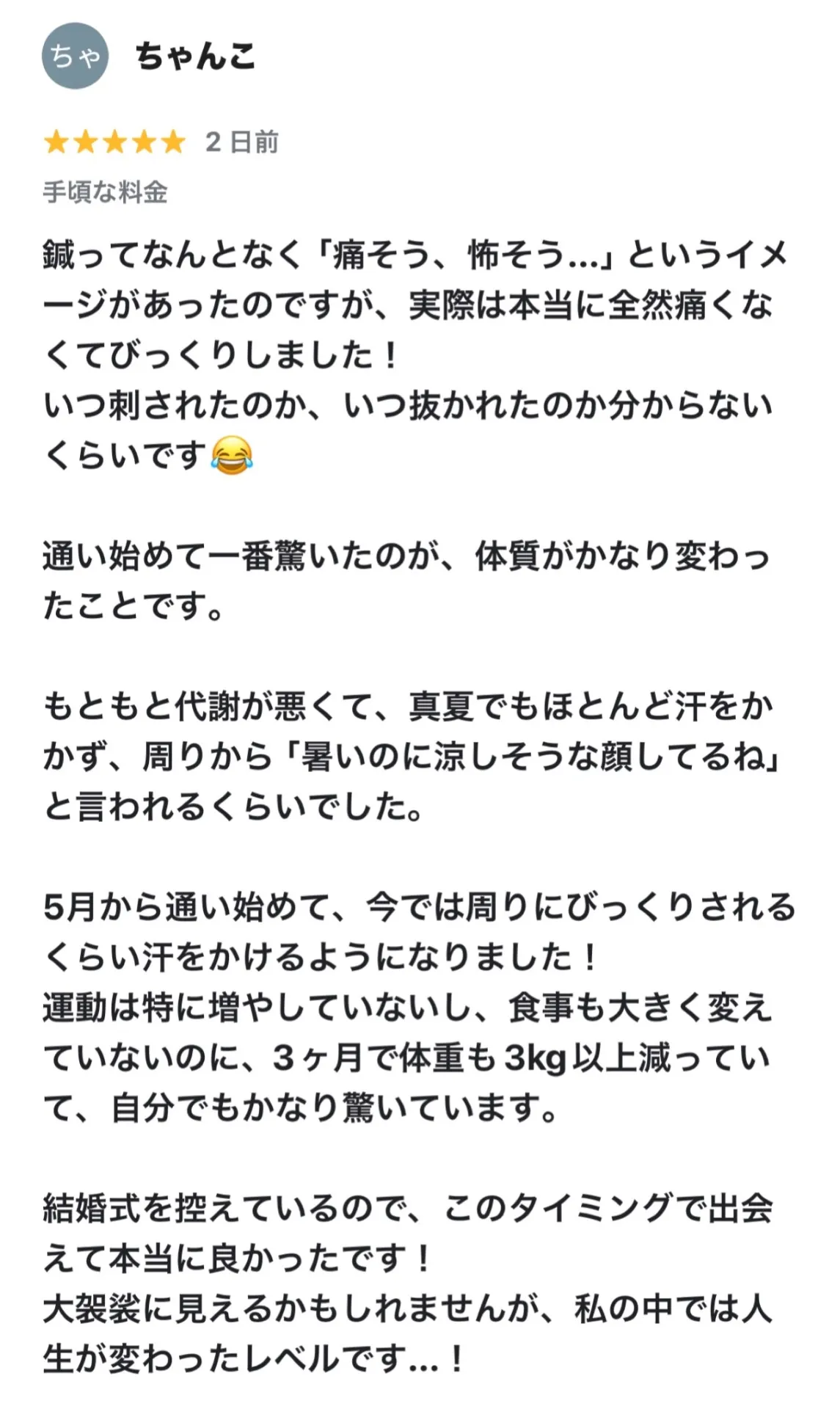Tap the reviewer name ちゃんこ
This screenshot has height=1409, width=840.
coord(195,57)
